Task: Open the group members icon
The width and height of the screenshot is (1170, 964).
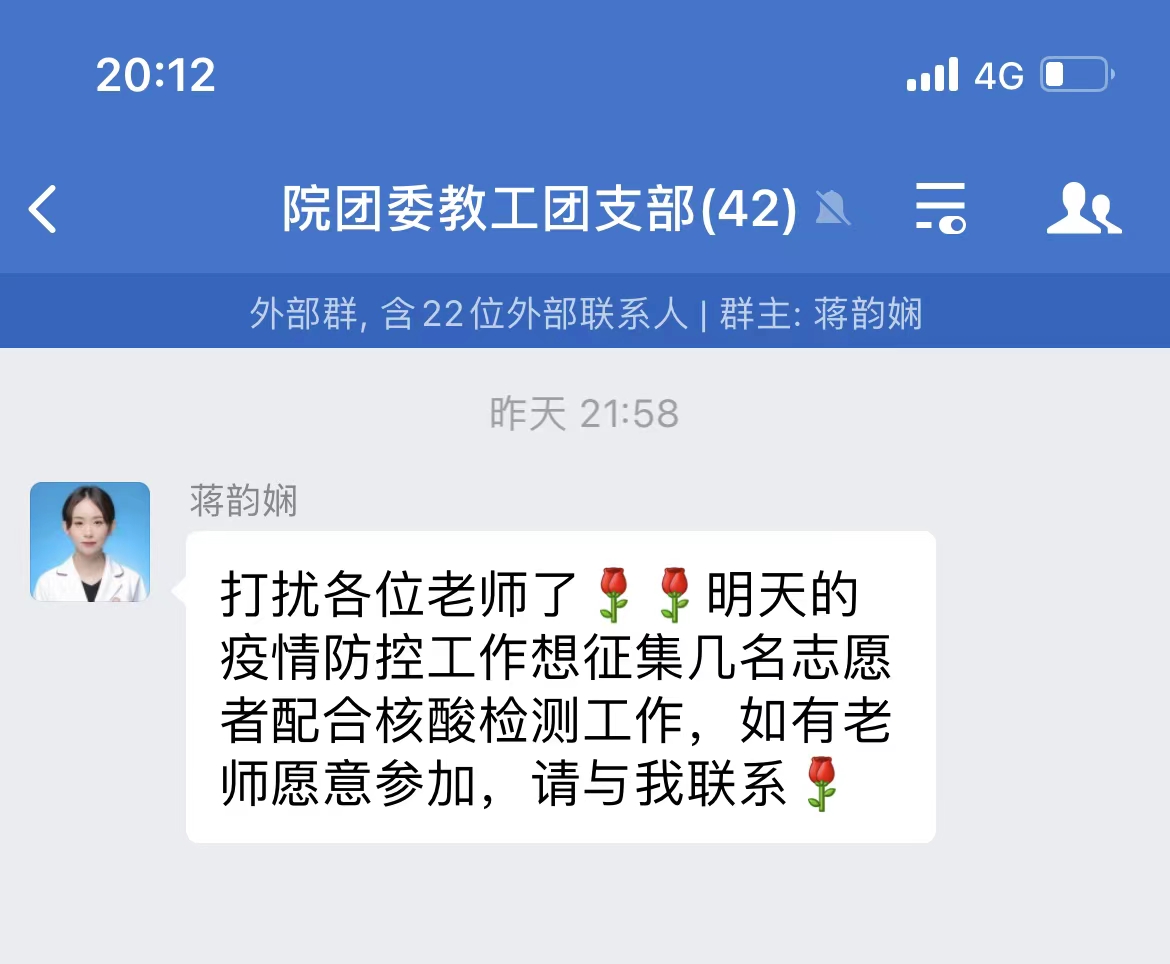Action: 1083,210
